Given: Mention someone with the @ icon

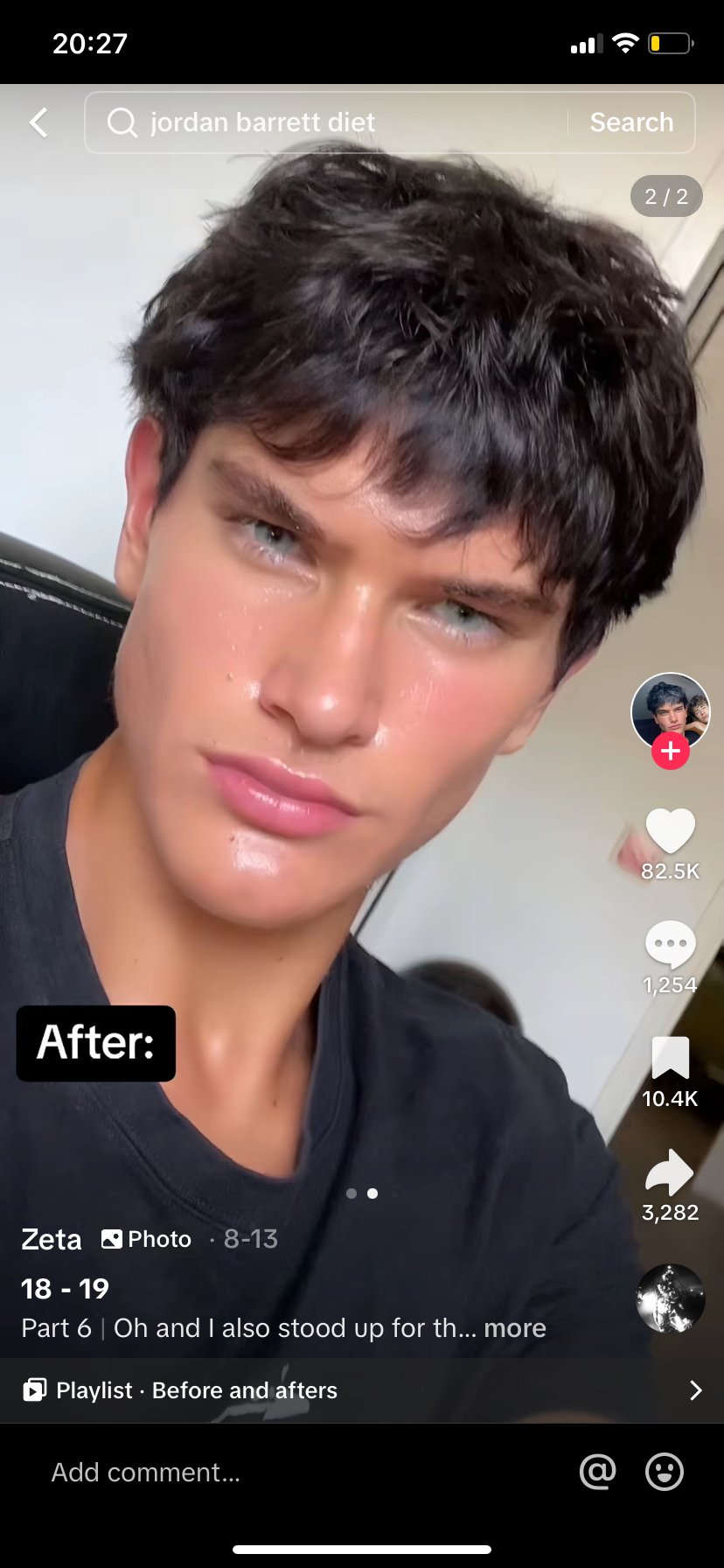Looking at the screenshot, I should click(x=598, y=1472).
